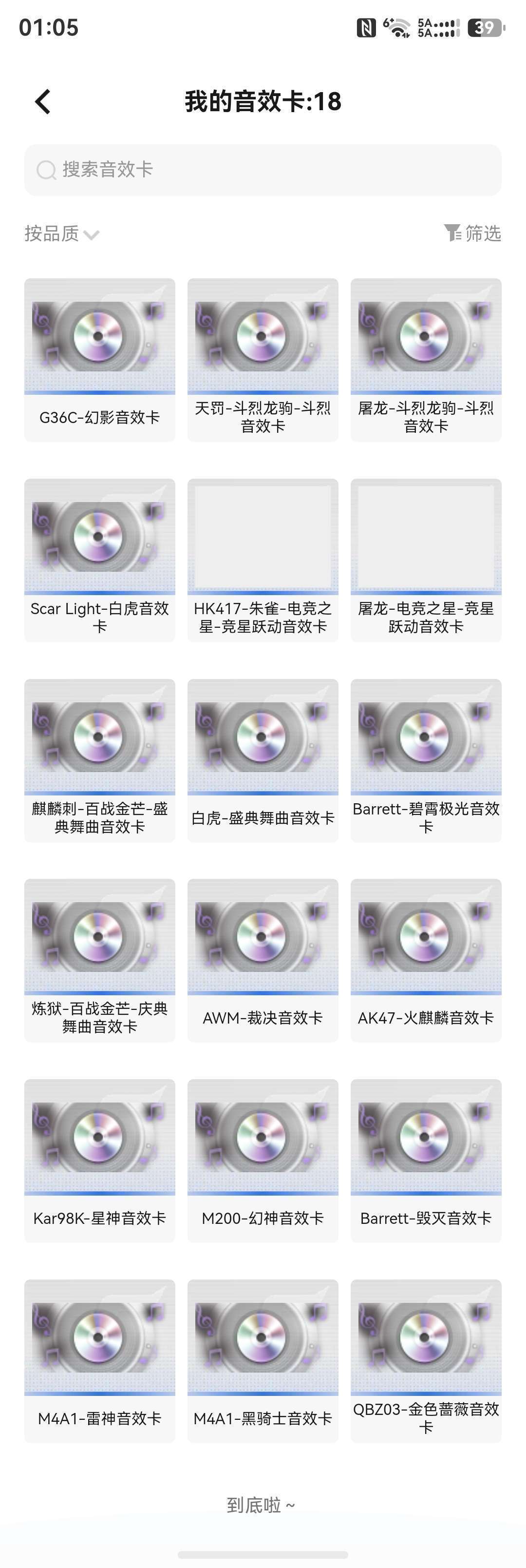View the 白虎-盛典舞曲音效卡 card

263,760
